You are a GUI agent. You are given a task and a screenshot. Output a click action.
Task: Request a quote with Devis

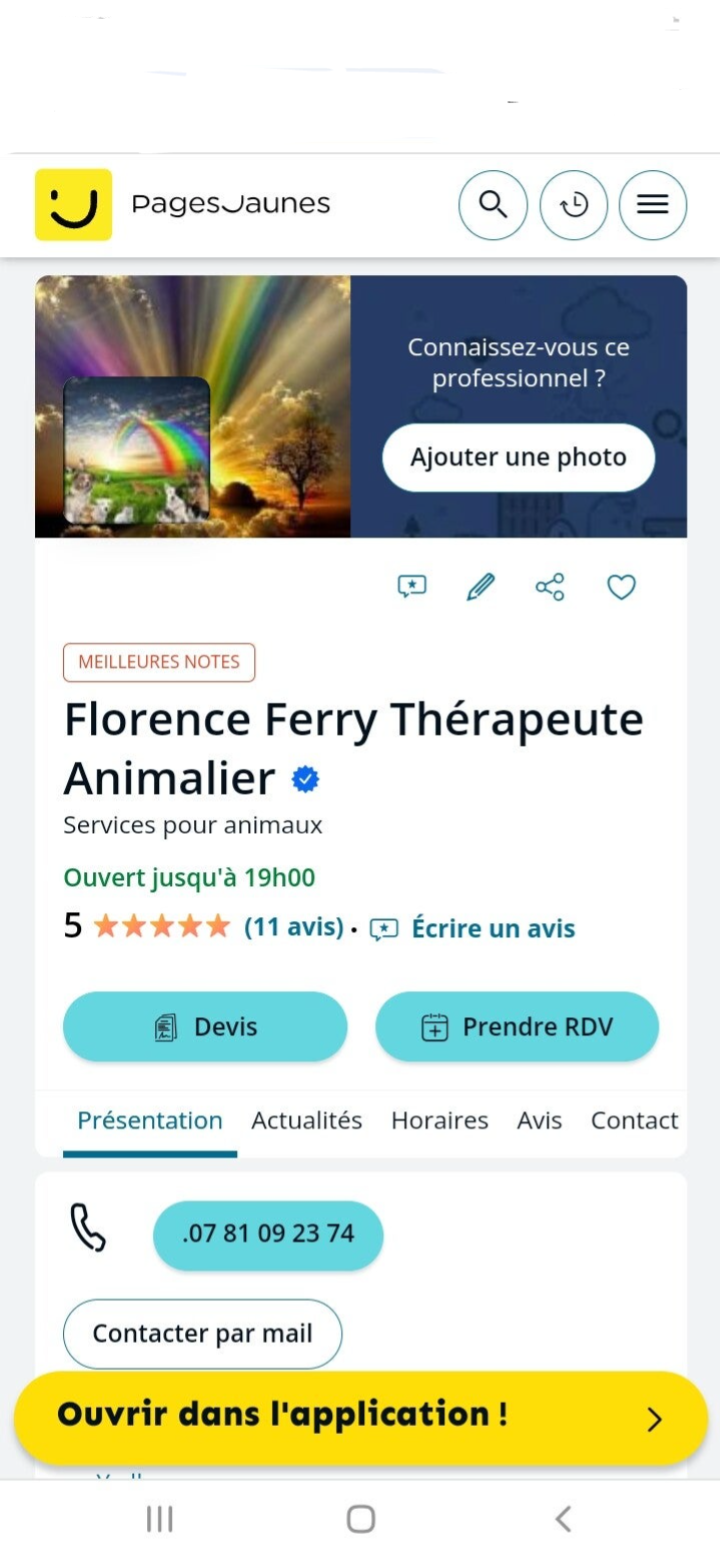(x=205, y=1027)
